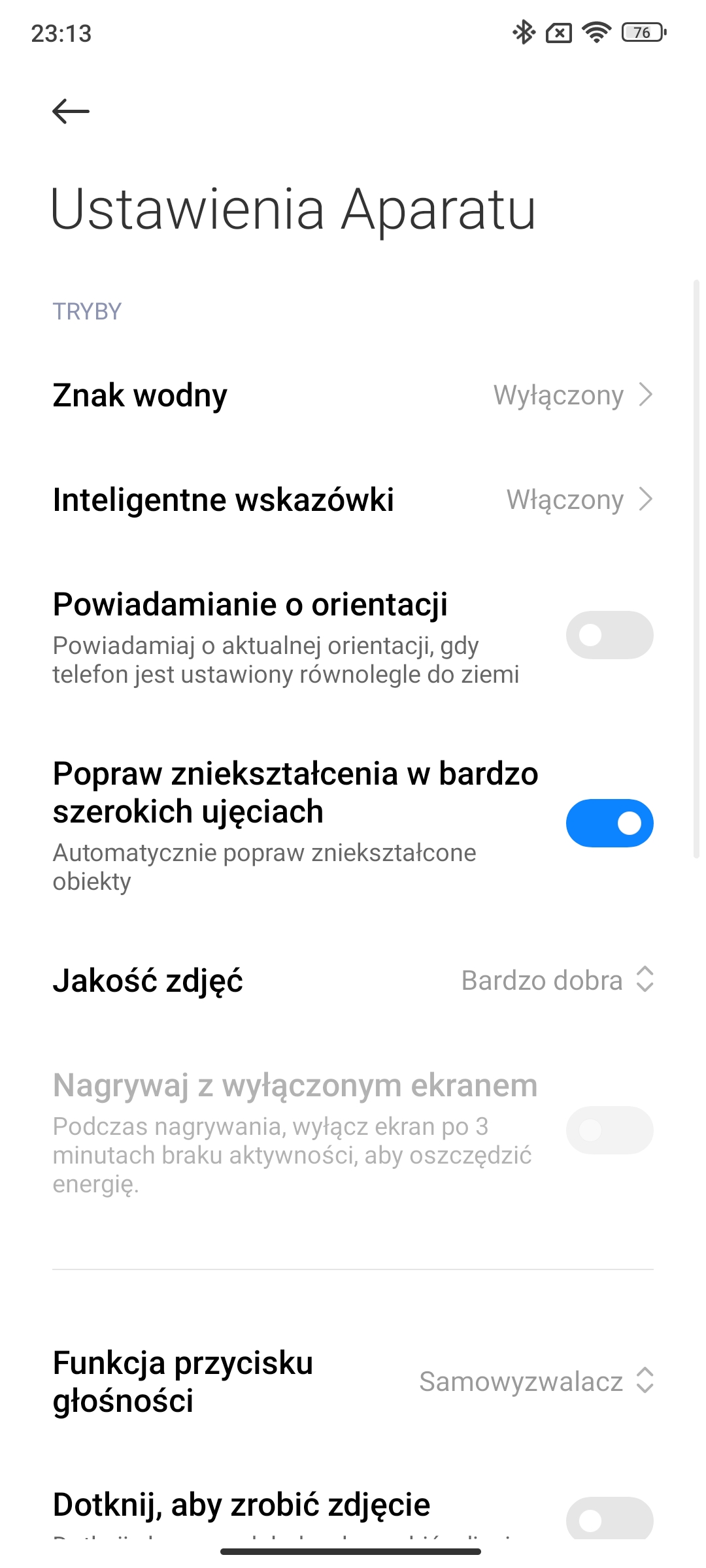Expand the Jakość zdjęć dropdown
Image resolution: width=706 pixels, height=1568 pixels.
click(353, 980)
